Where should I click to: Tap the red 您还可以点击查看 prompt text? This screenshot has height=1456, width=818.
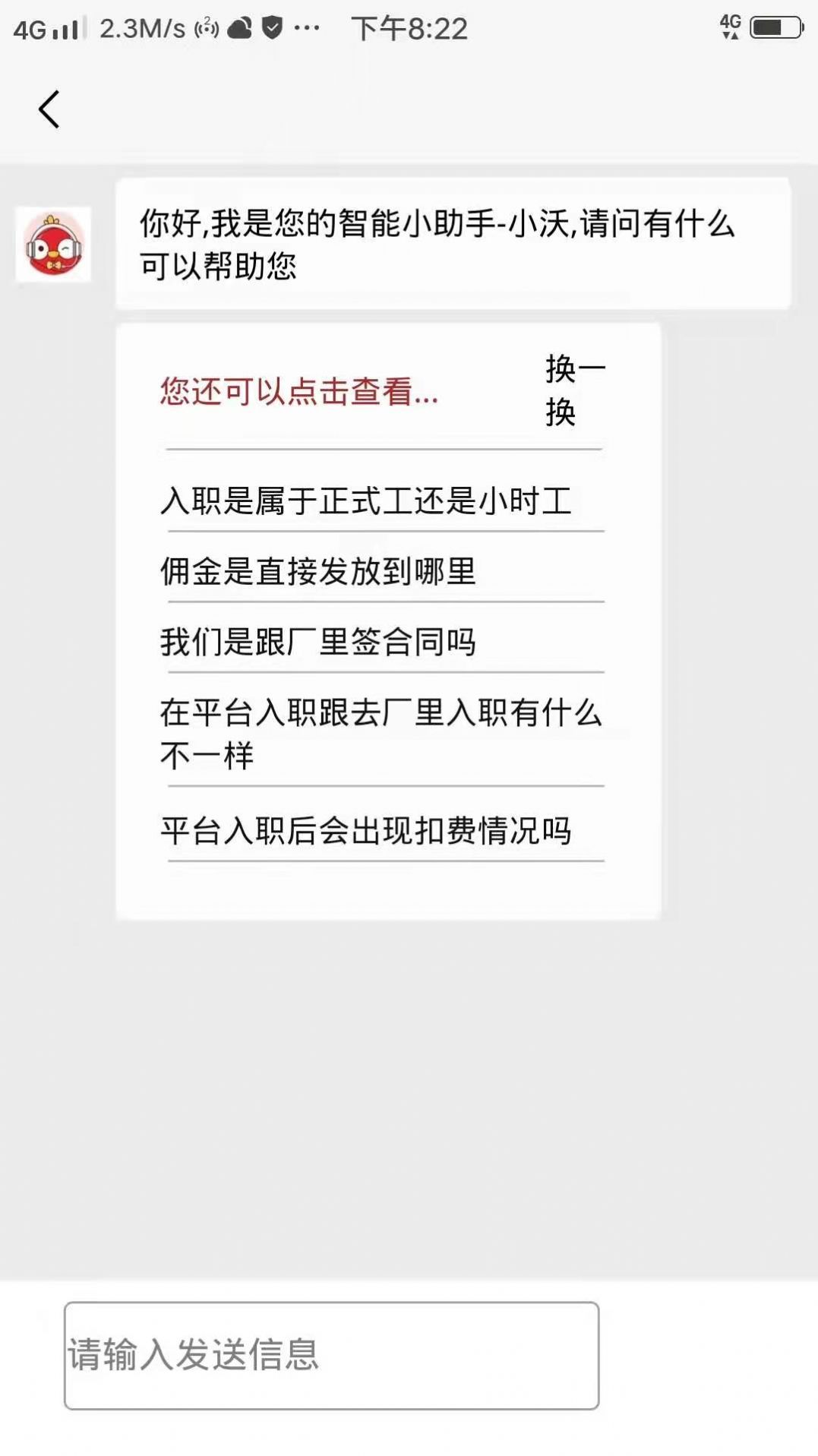[x=300, y=392]
